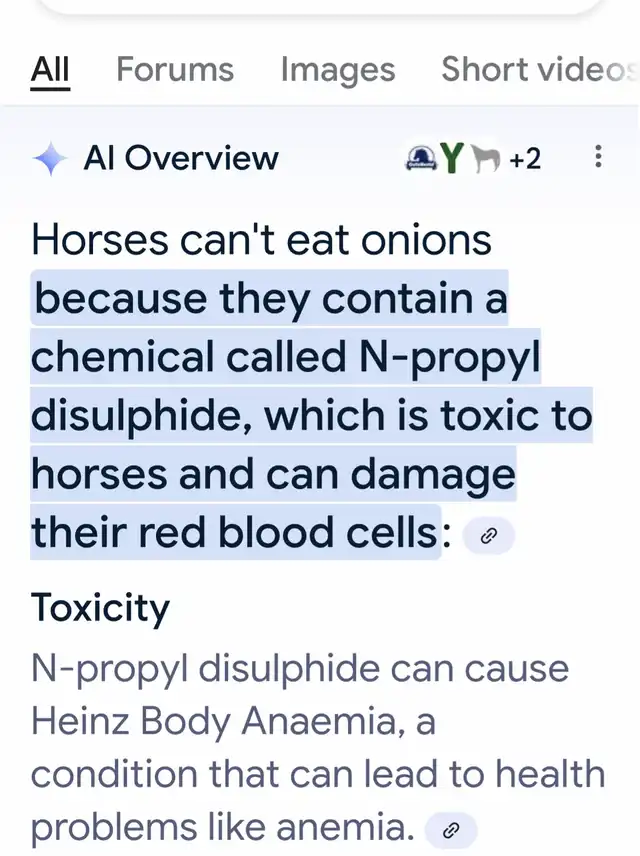The height and width of the screenshot is (856, 640).
Task: Open source link after red blood cells
Action: (x=489, y=536)
